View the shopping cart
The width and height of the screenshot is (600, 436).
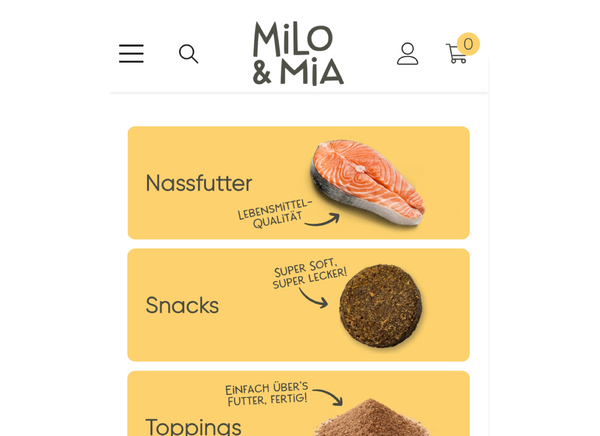pos(458,53)
